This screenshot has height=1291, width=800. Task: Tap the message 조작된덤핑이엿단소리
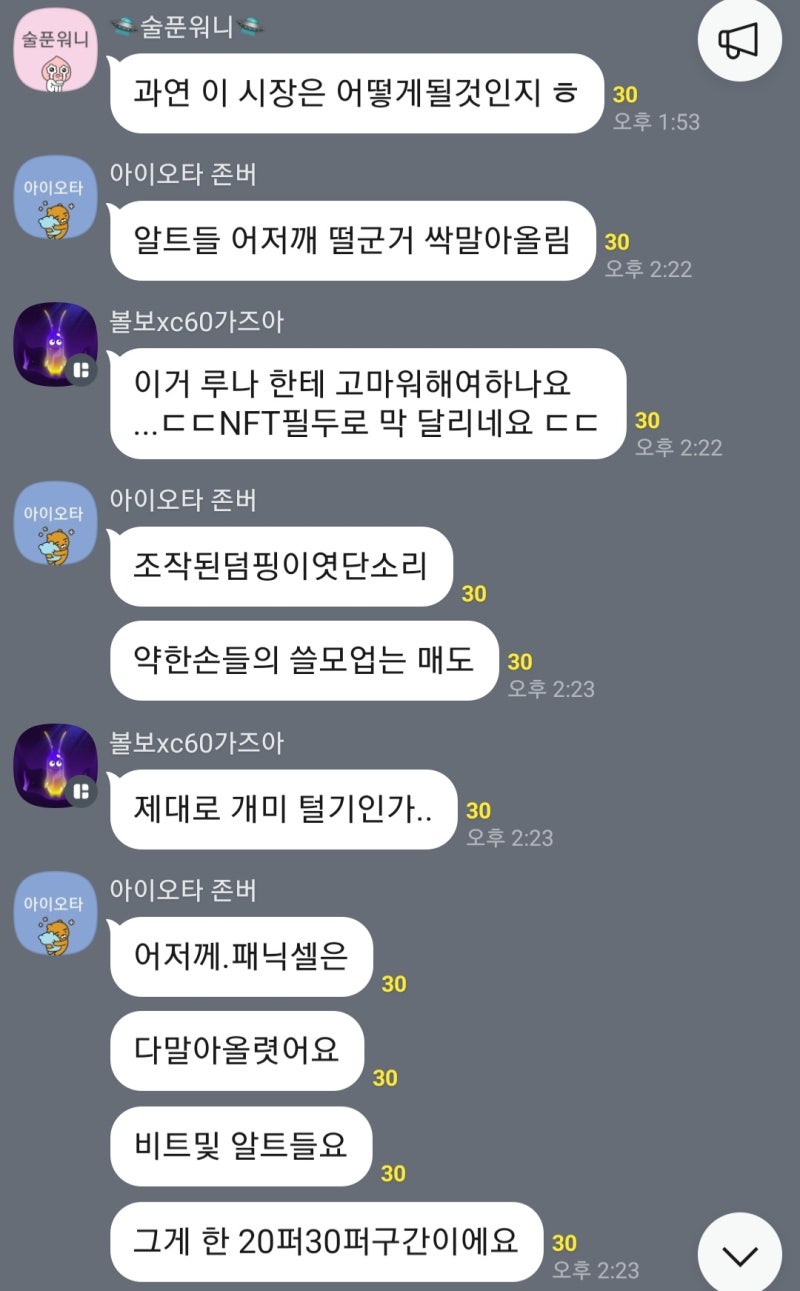point(280,567)
